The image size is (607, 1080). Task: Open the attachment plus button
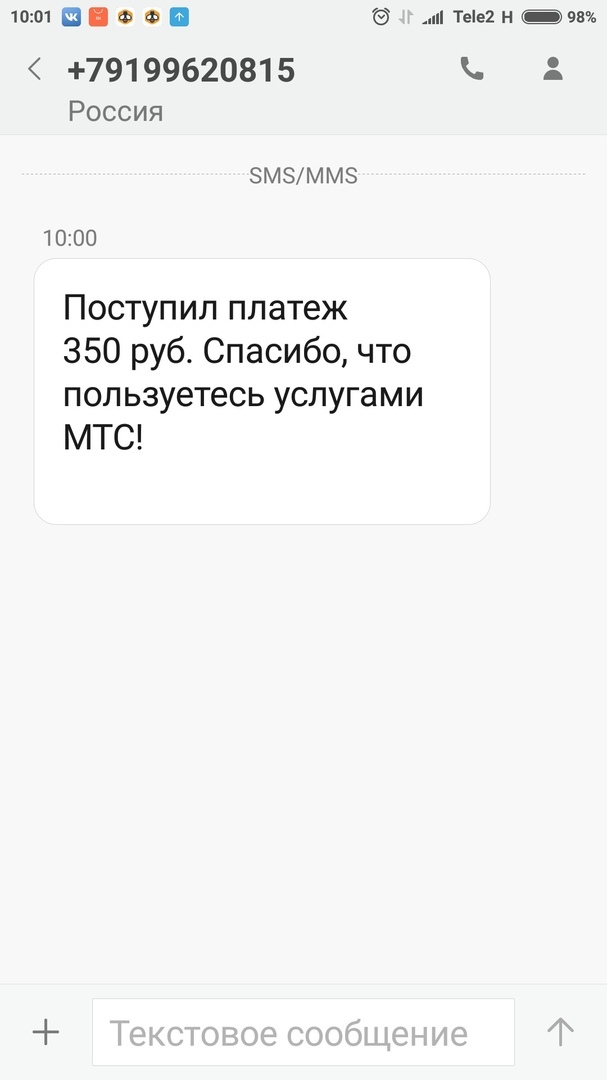click(x=46, y=1032)
